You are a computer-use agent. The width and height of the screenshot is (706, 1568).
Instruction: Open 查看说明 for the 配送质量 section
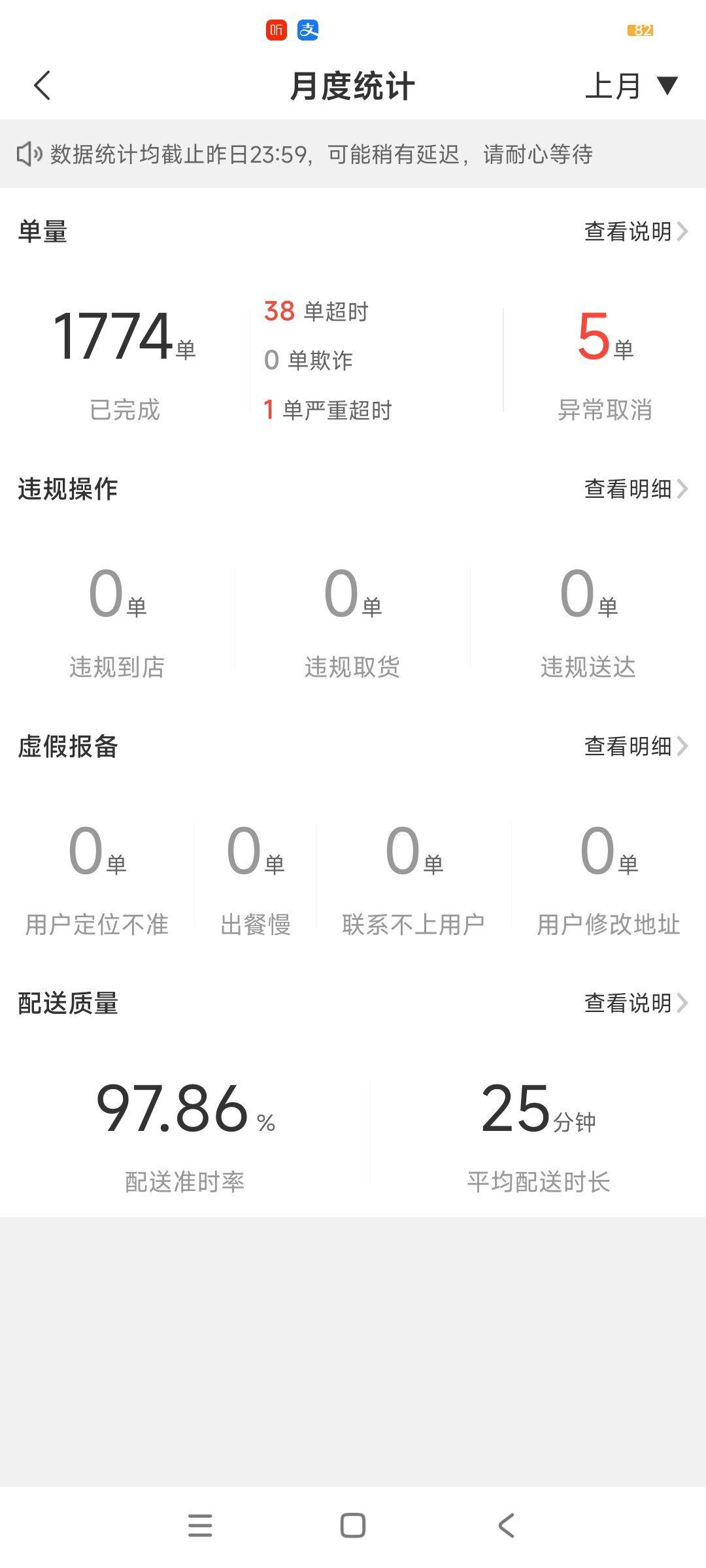pos(635,1003)
